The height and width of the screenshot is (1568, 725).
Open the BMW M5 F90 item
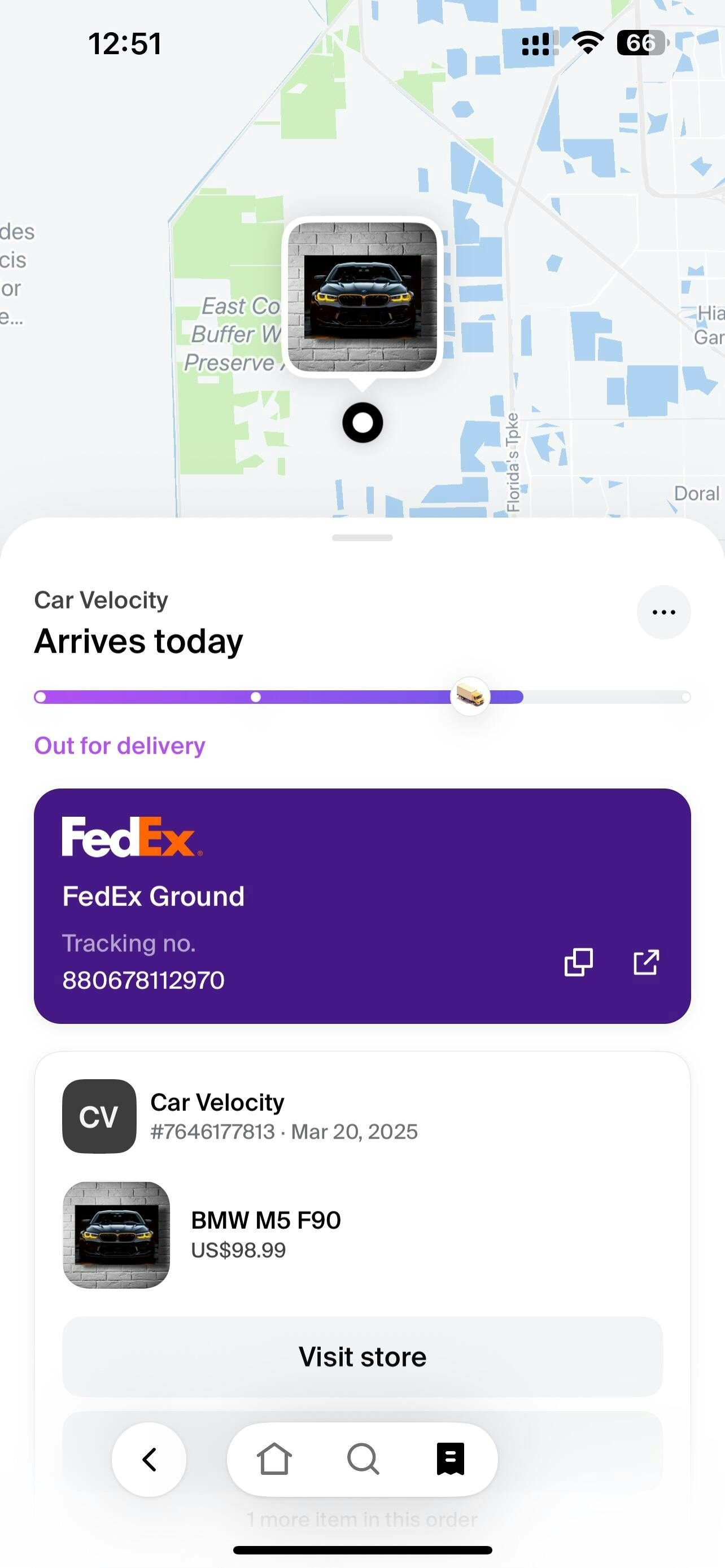(265, 1233)
